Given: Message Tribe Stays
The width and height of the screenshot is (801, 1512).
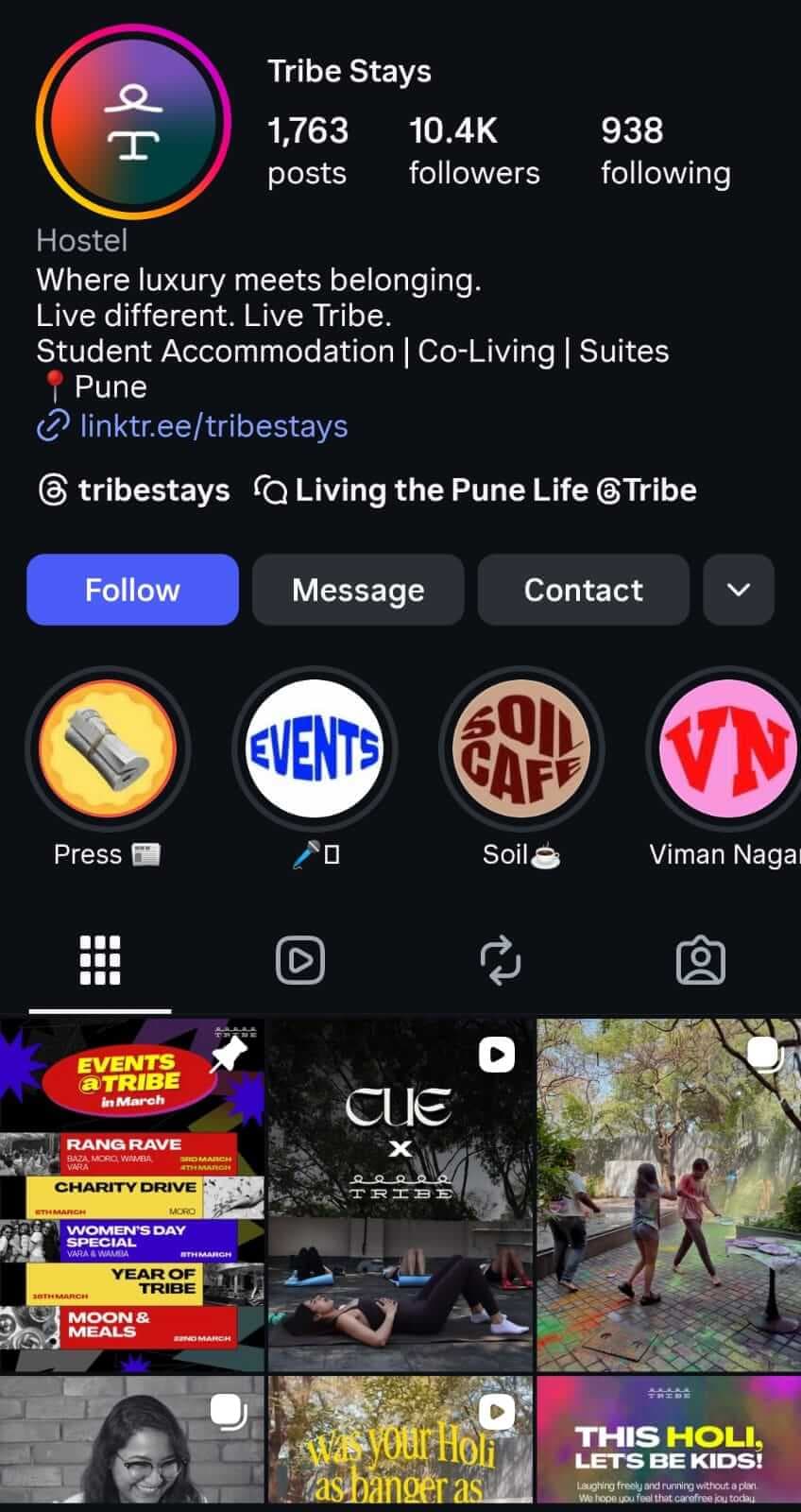Looking at the screenshot, I should coord(358,590).
